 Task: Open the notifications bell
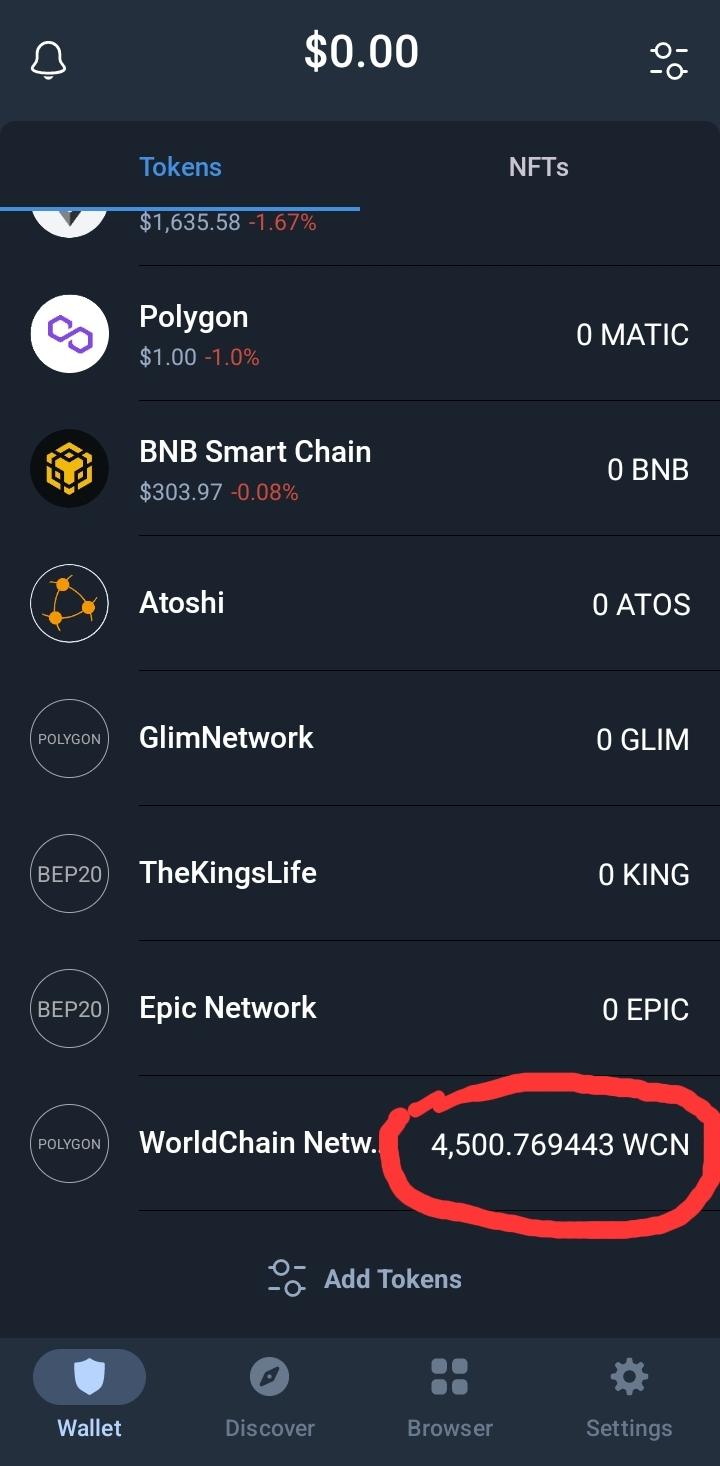pyautogui.click(x=48, y=59)
